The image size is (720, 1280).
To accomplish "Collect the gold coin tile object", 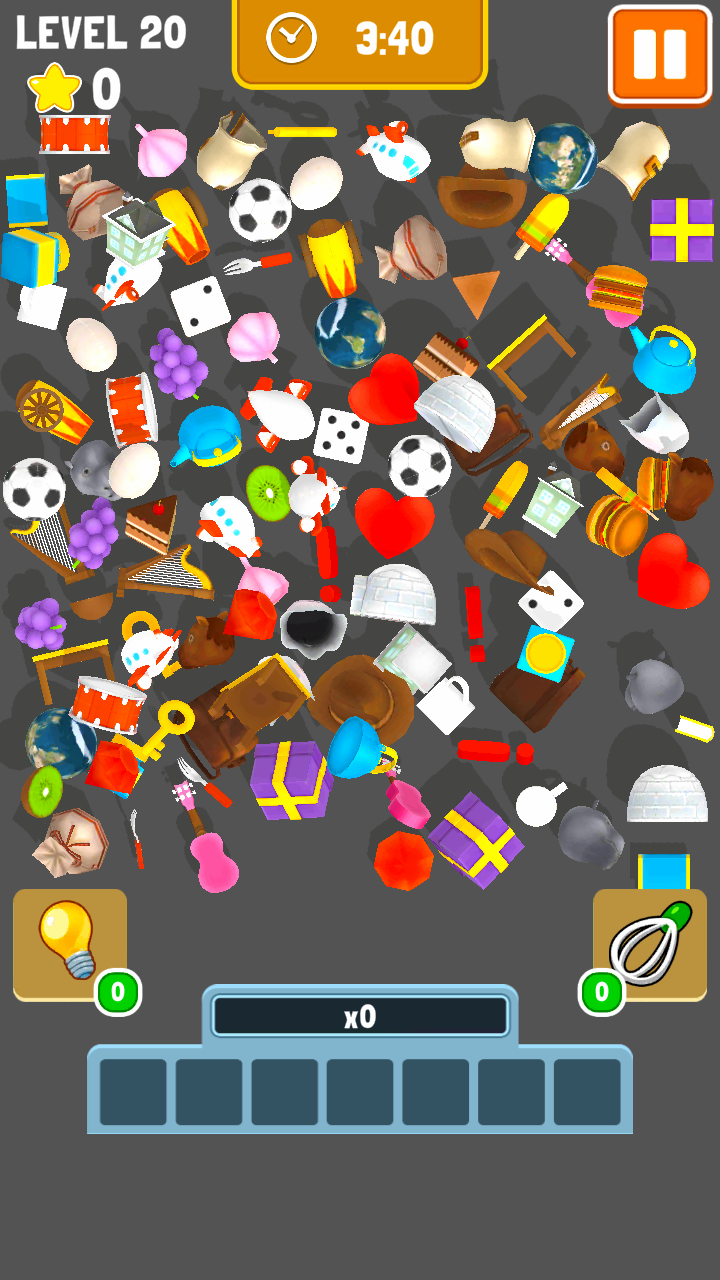I will [x=546, y=653].
